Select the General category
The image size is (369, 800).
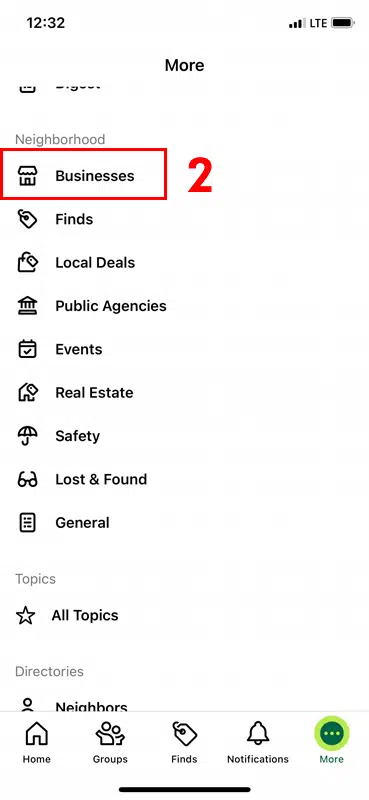point(184,523)
